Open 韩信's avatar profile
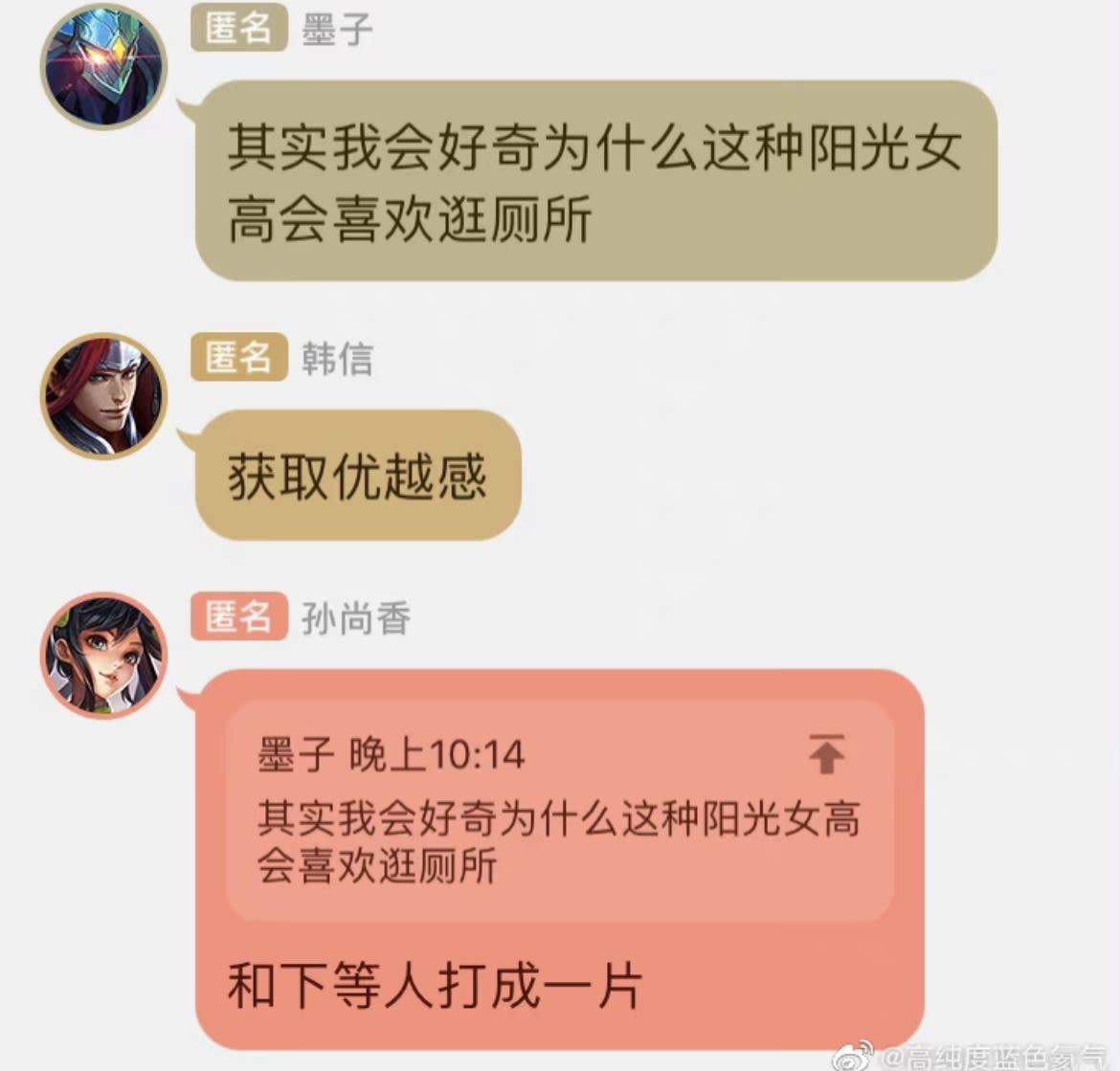This screenshot has height=1071, width=1120. pos(103,395)
